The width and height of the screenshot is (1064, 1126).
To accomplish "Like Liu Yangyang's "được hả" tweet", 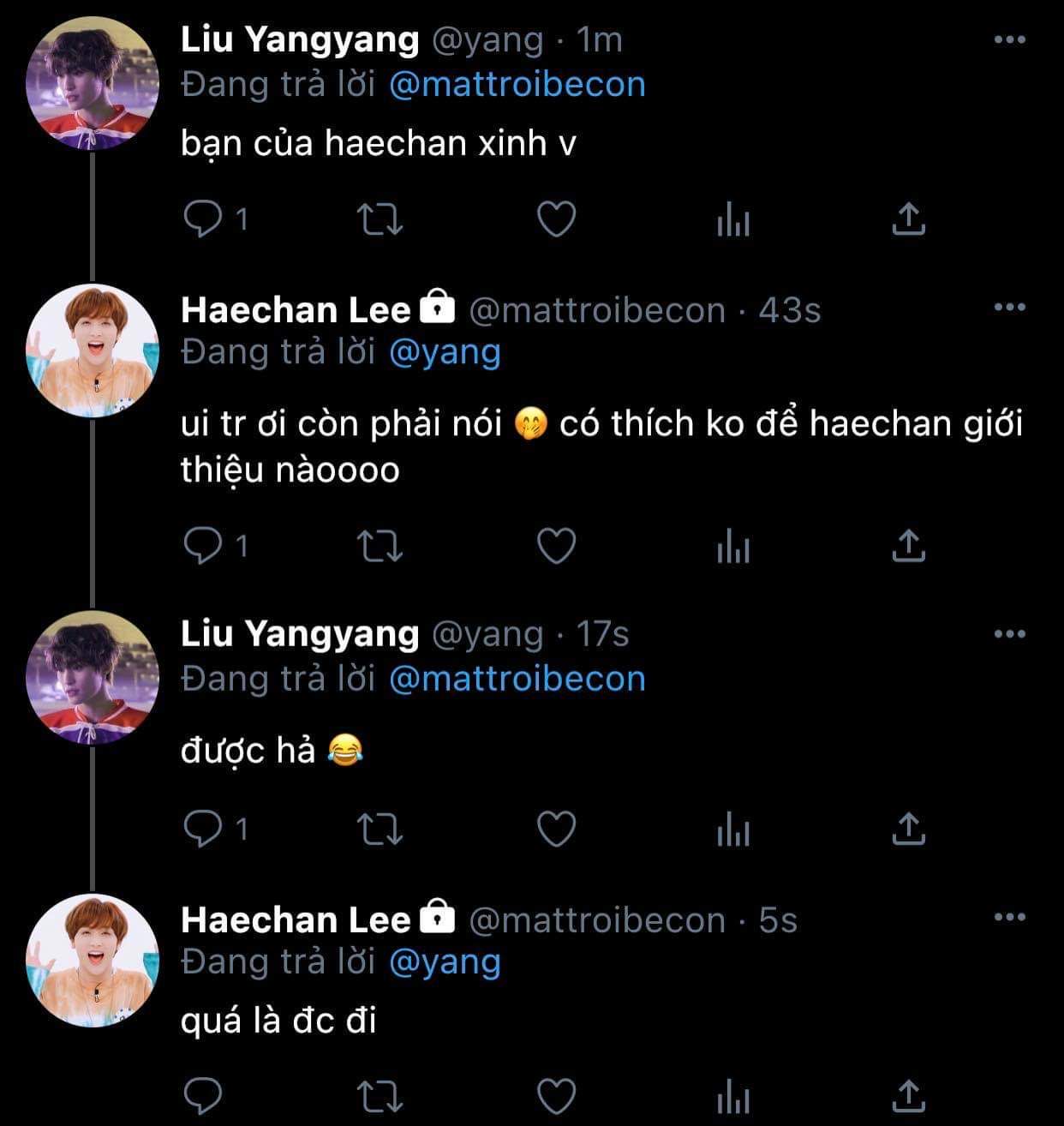I will pos(556,829).
